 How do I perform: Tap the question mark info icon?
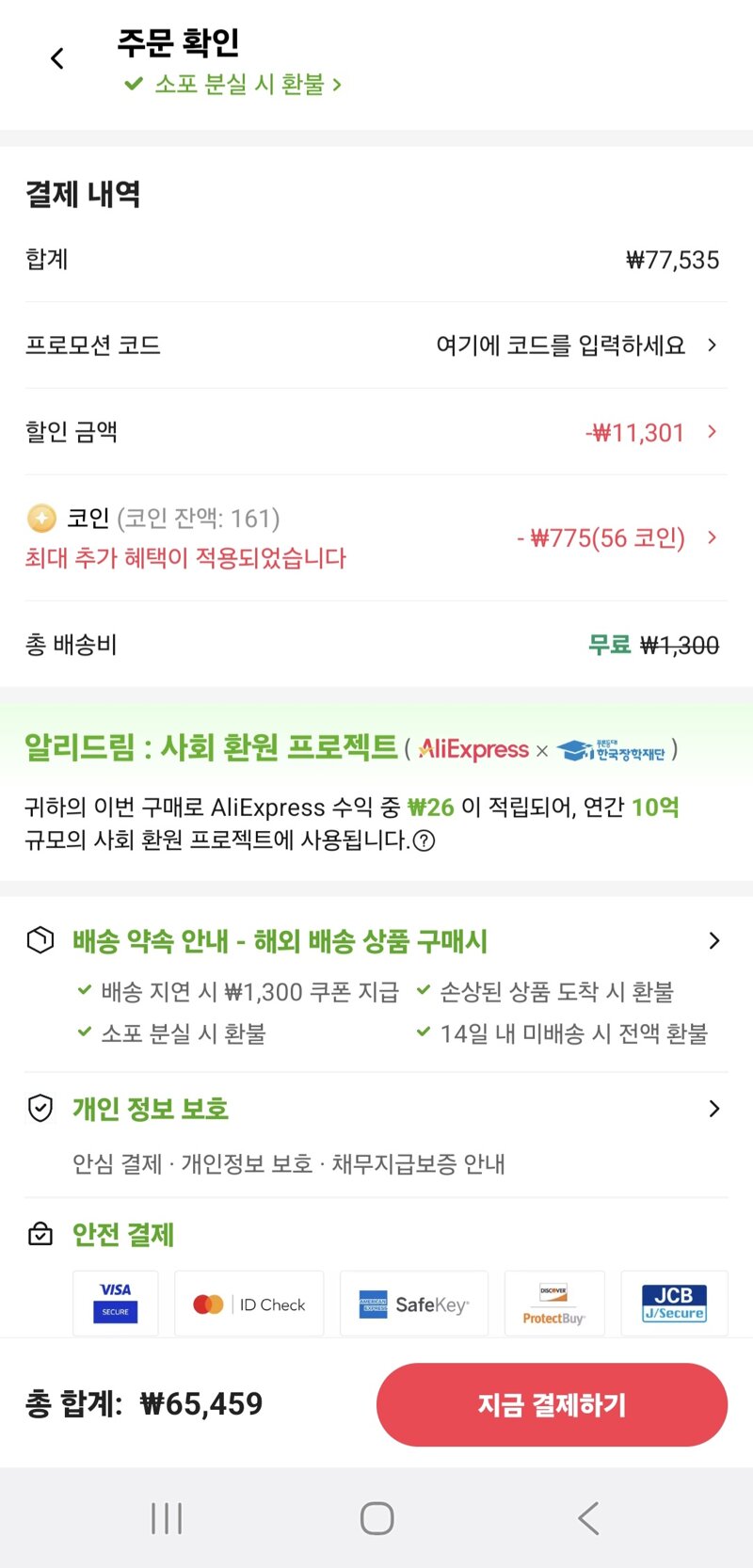[x=425, y=840]
